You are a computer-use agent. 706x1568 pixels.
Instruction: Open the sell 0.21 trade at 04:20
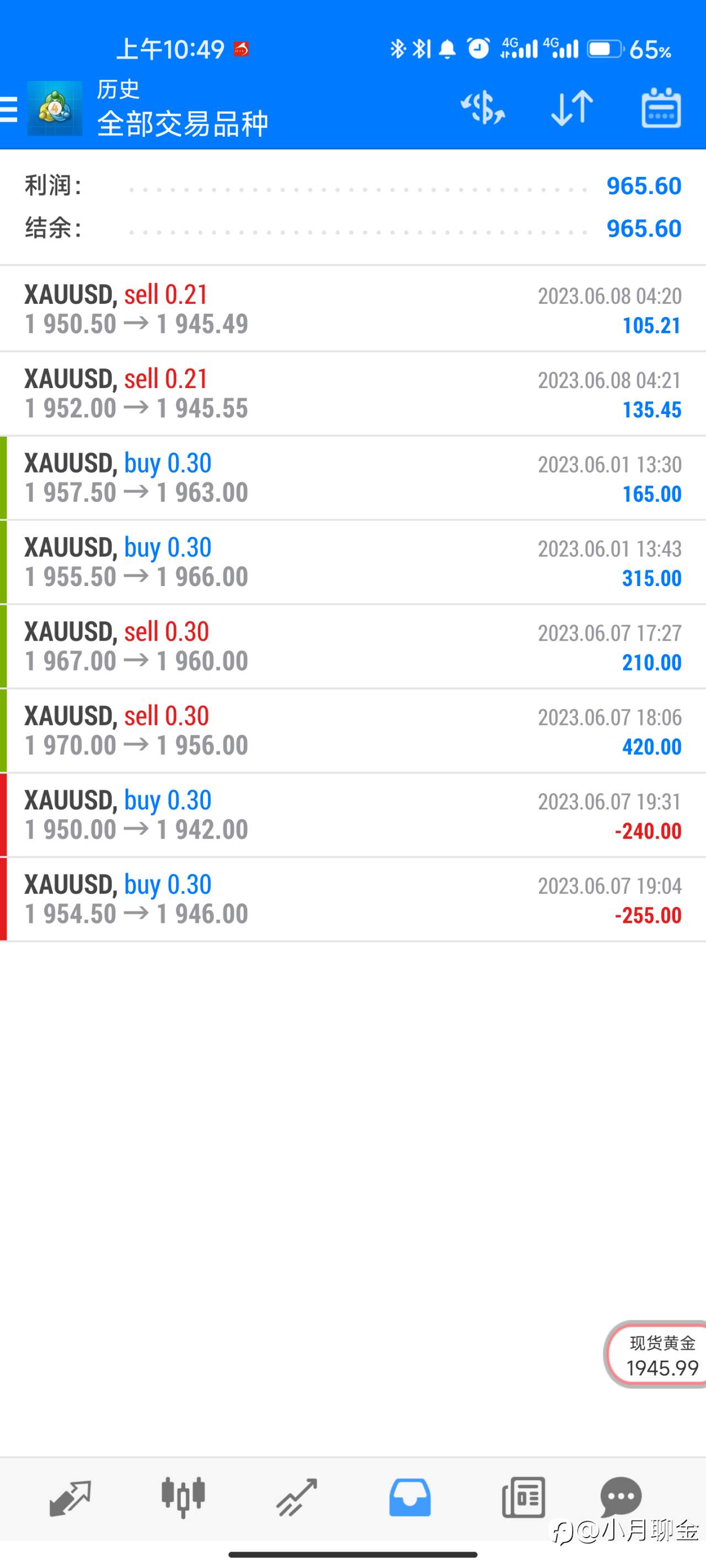tap(352, 309)
